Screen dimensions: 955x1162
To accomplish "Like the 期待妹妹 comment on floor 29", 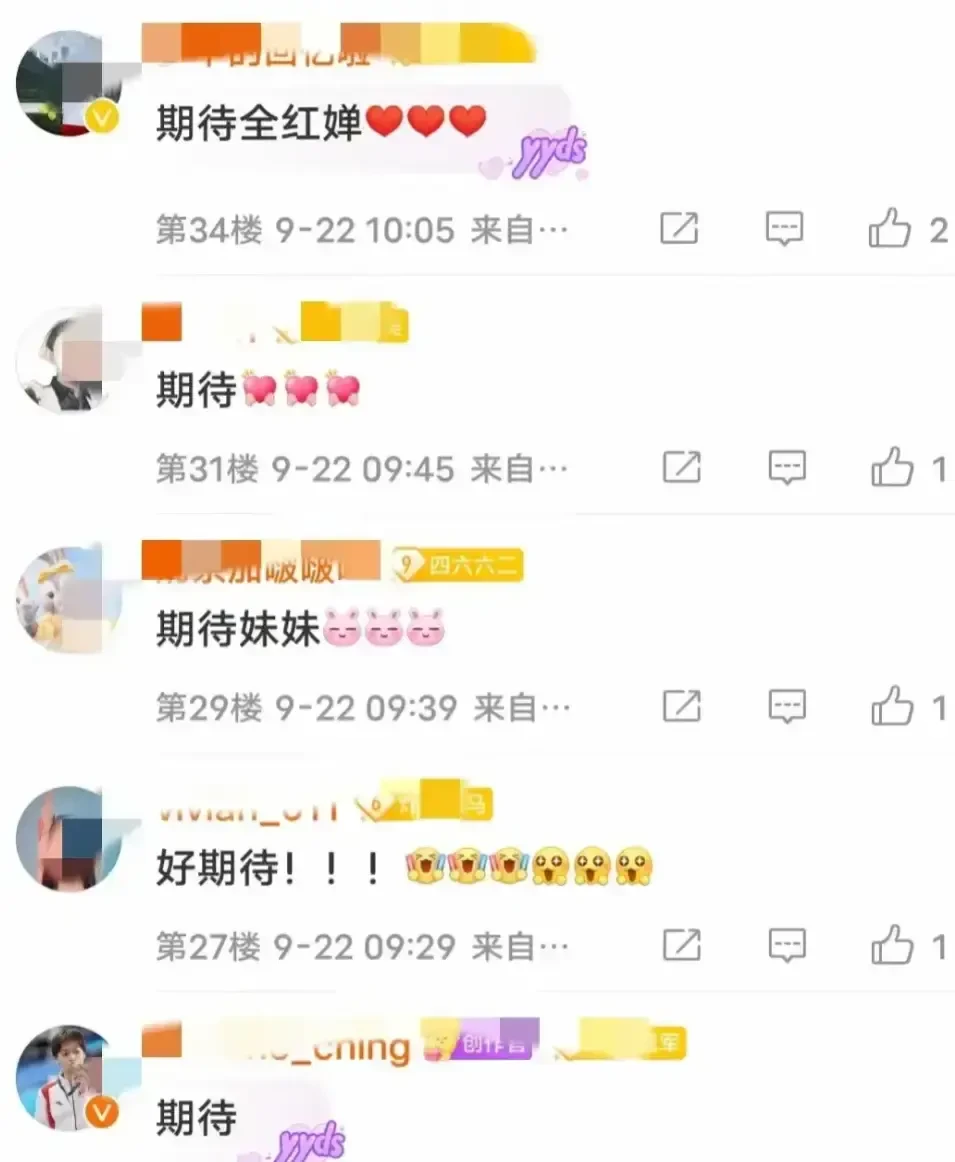I will pos(892,708).
